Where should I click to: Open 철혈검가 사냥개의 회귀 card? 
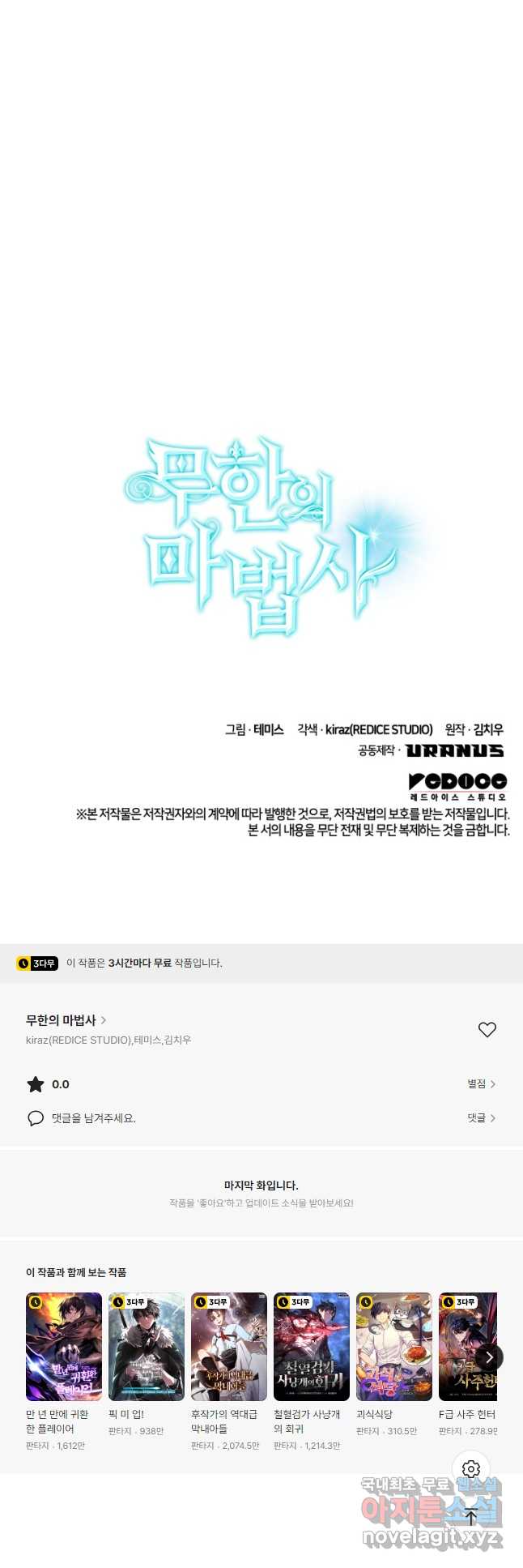click(312, 1347)
